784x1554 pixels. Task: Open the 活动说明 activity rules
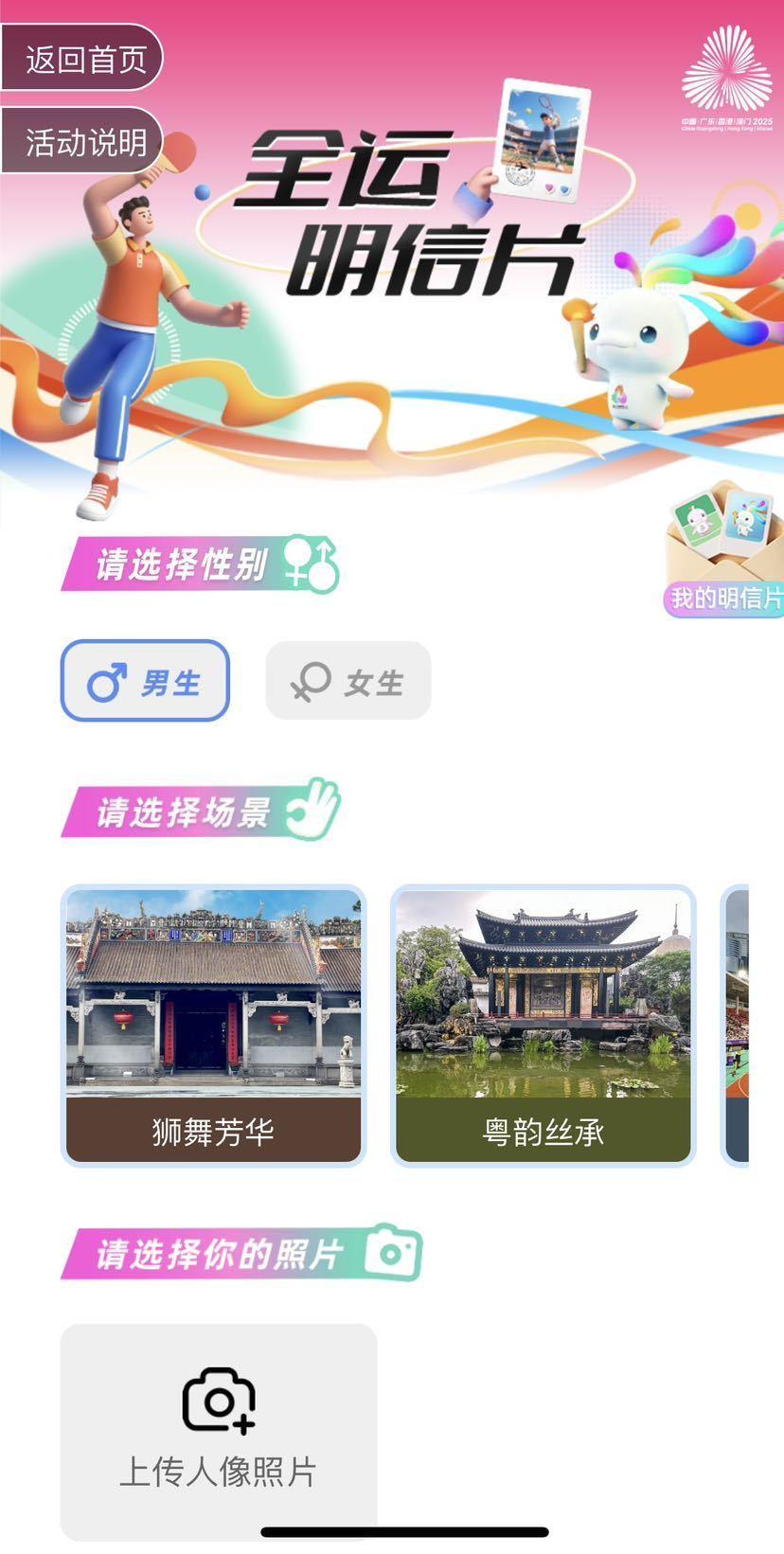click(83, 142)
